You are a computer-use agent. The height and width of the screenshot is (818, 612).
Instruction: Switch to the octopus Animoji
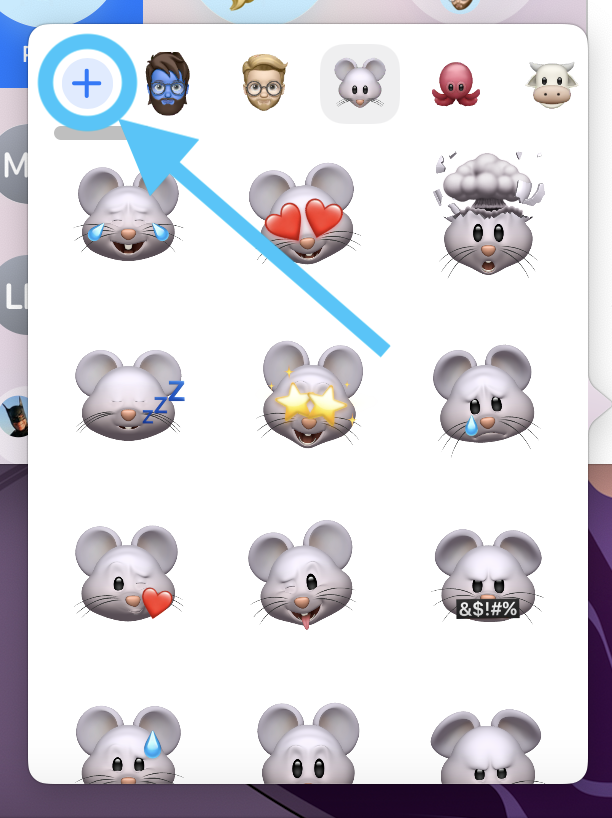[x=455, y=84]
